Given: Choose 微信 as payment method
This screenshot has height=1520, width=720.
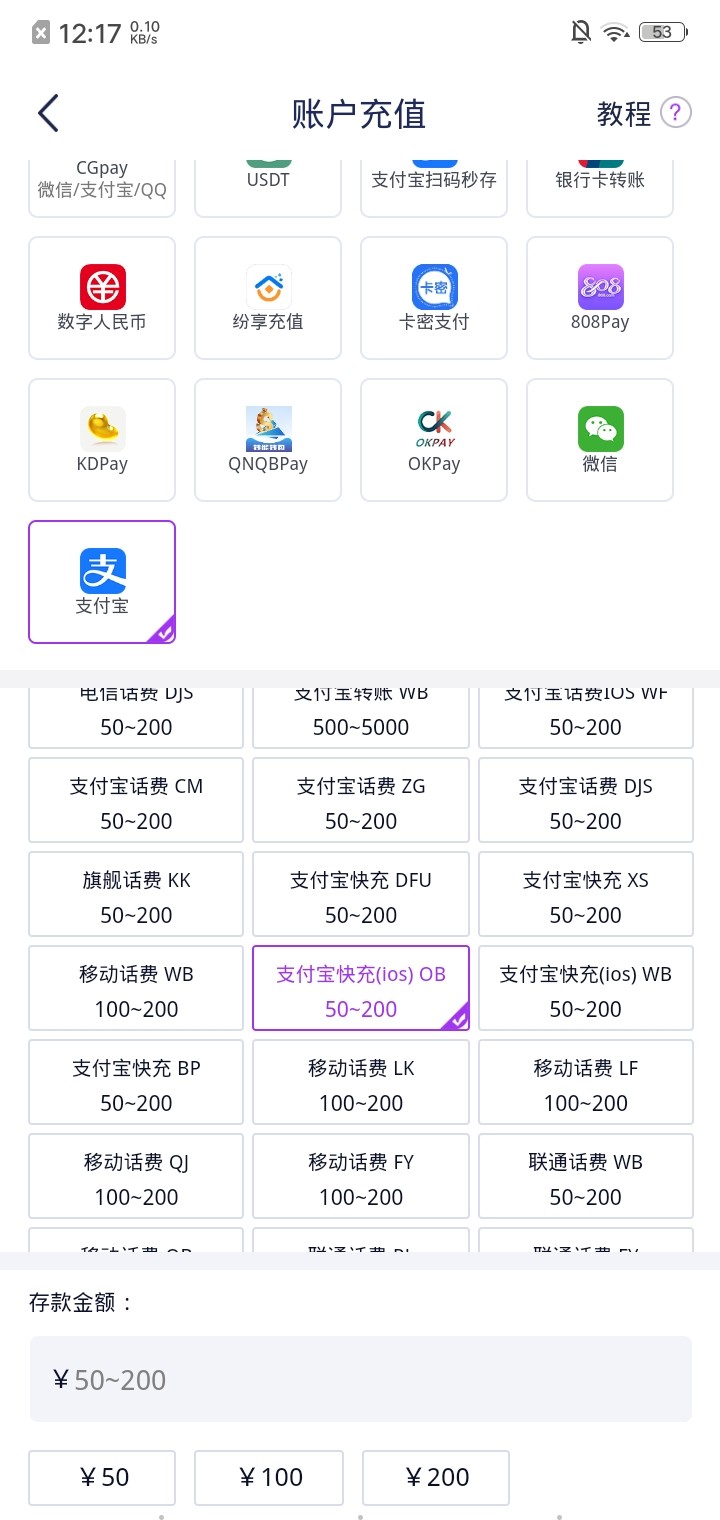Looking at the screenshot, I should tap(600, 440).
